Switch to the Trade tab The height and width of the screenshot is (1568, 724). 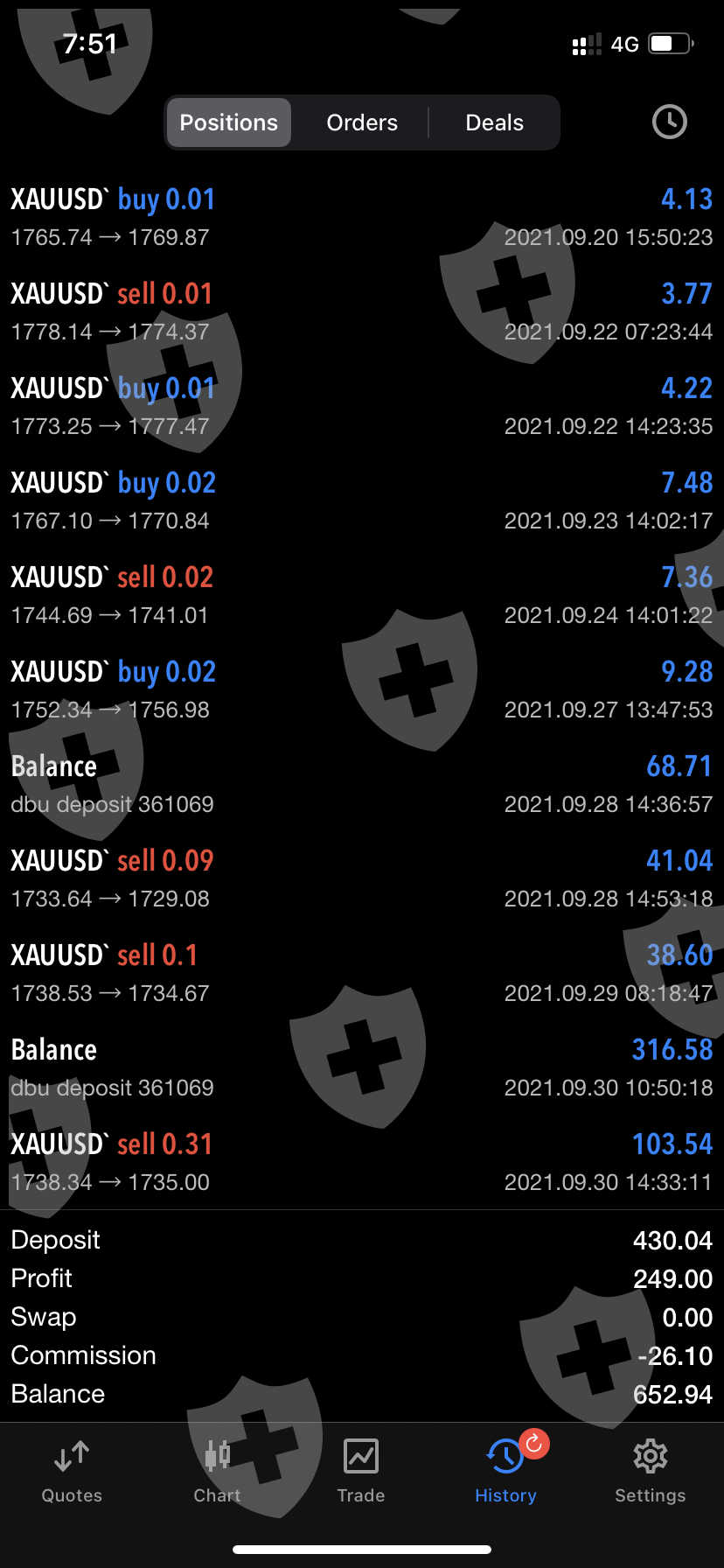(361, 1472)
